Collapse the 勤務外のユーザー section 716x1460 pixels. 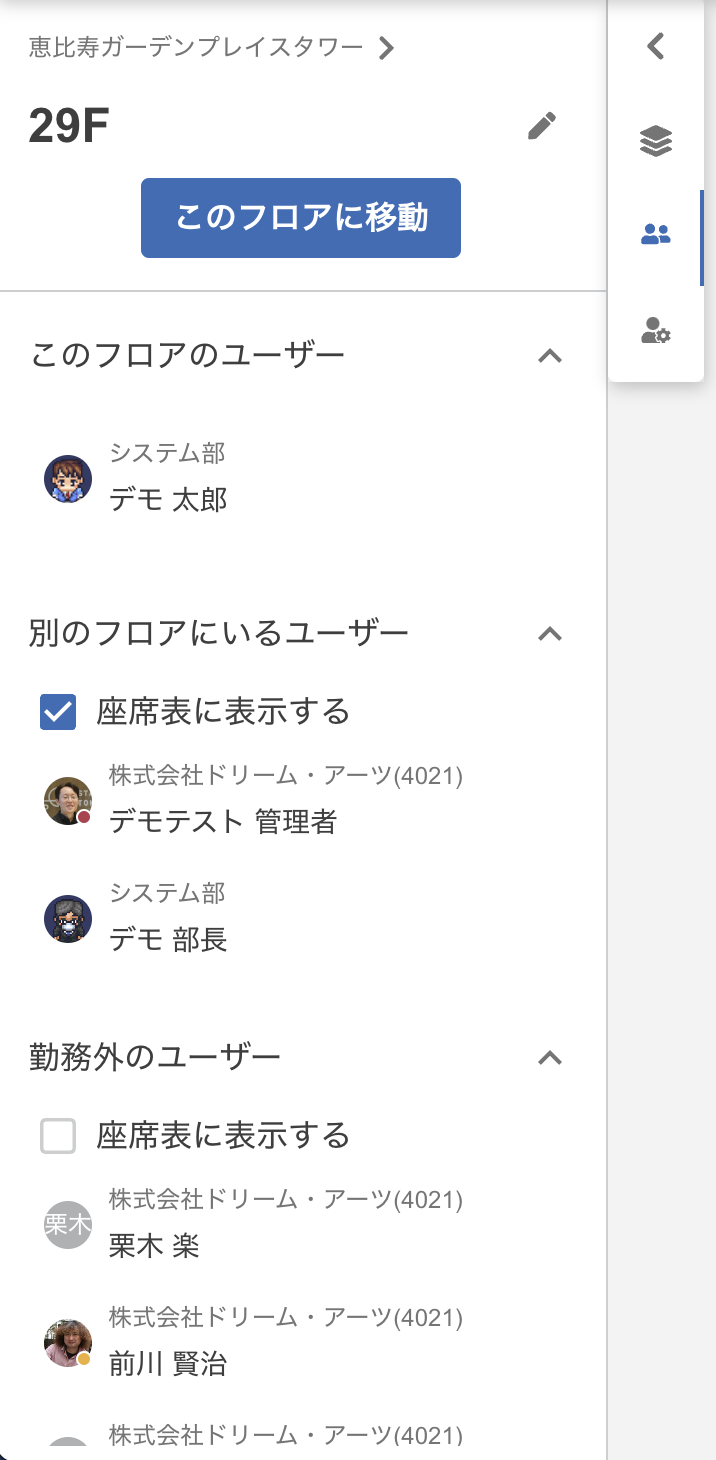tap(550, 1057)
